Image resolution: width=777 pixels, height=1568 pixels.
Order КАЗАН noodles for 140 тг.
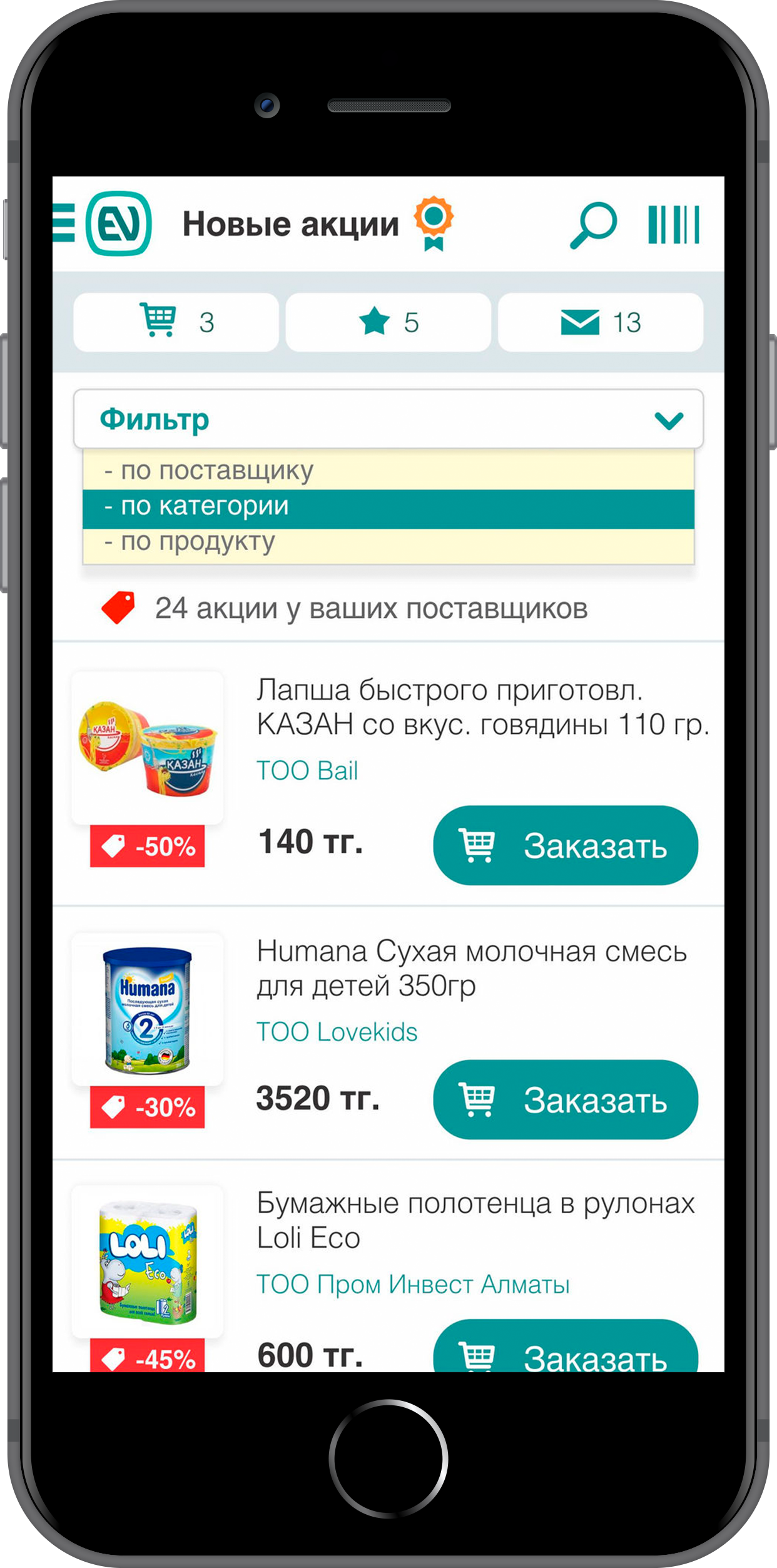pos(565,845)
